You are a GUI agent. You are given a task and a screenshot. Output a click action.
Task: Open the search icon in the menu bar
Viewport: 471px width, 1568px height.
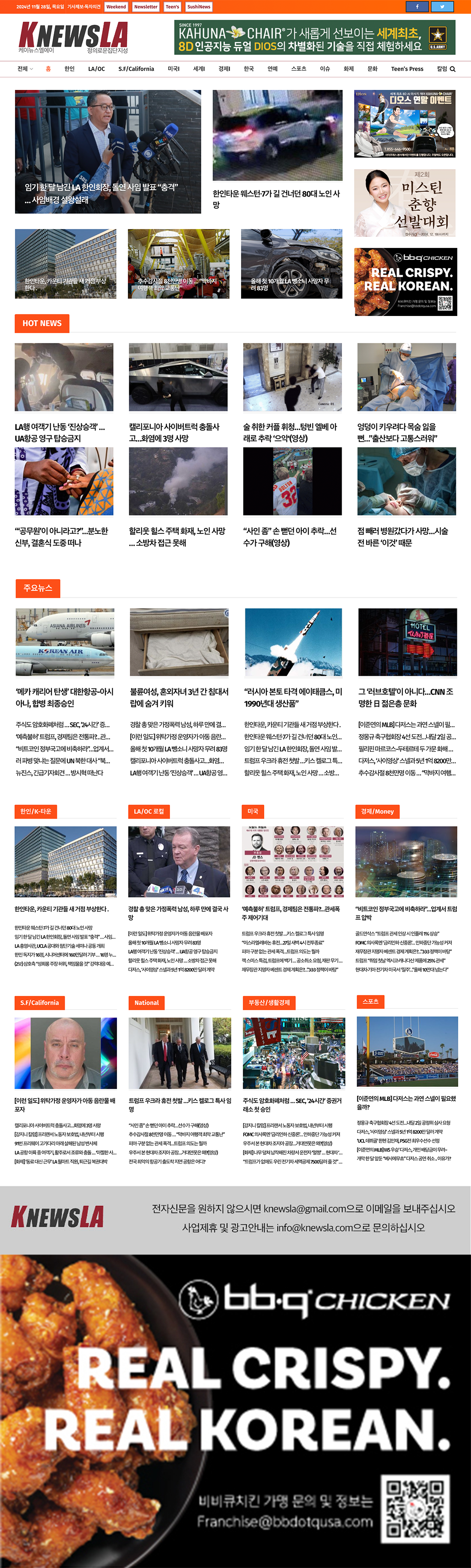[452, 69]
